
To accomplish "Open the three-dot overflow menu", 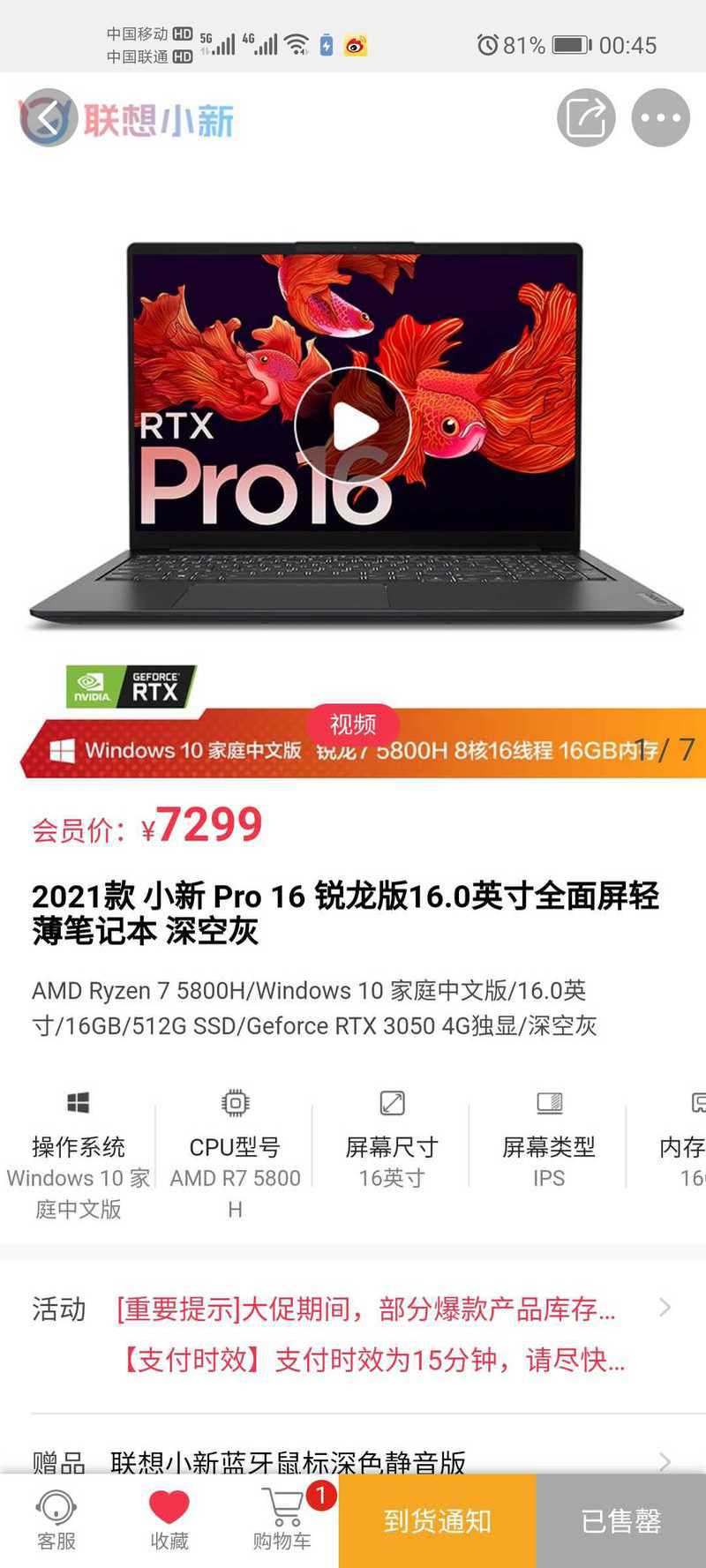I will tap(660, 117).
